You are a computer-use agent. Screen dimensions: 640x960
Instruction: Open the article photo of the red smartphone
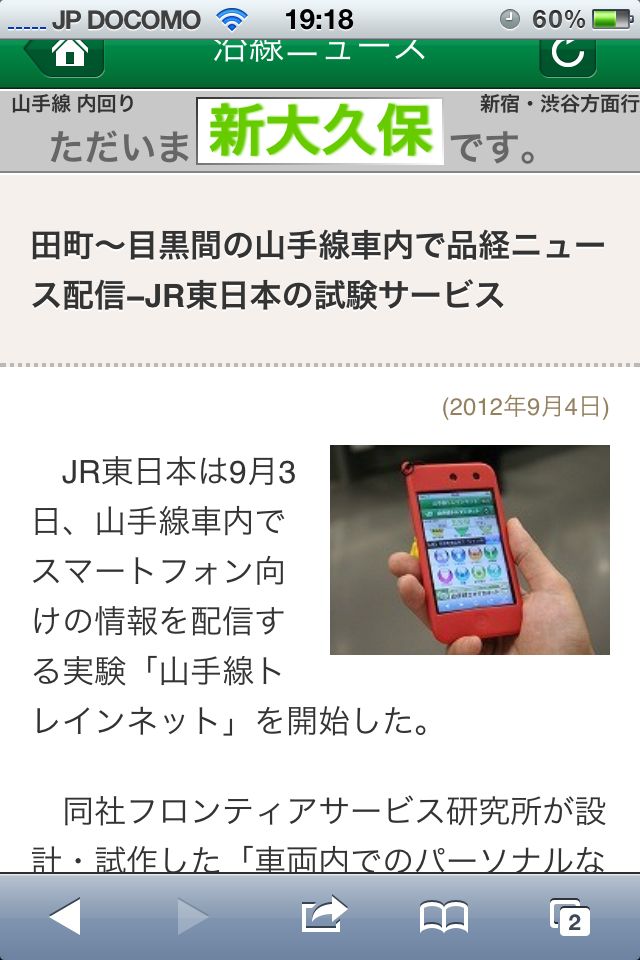coord(469,550)
